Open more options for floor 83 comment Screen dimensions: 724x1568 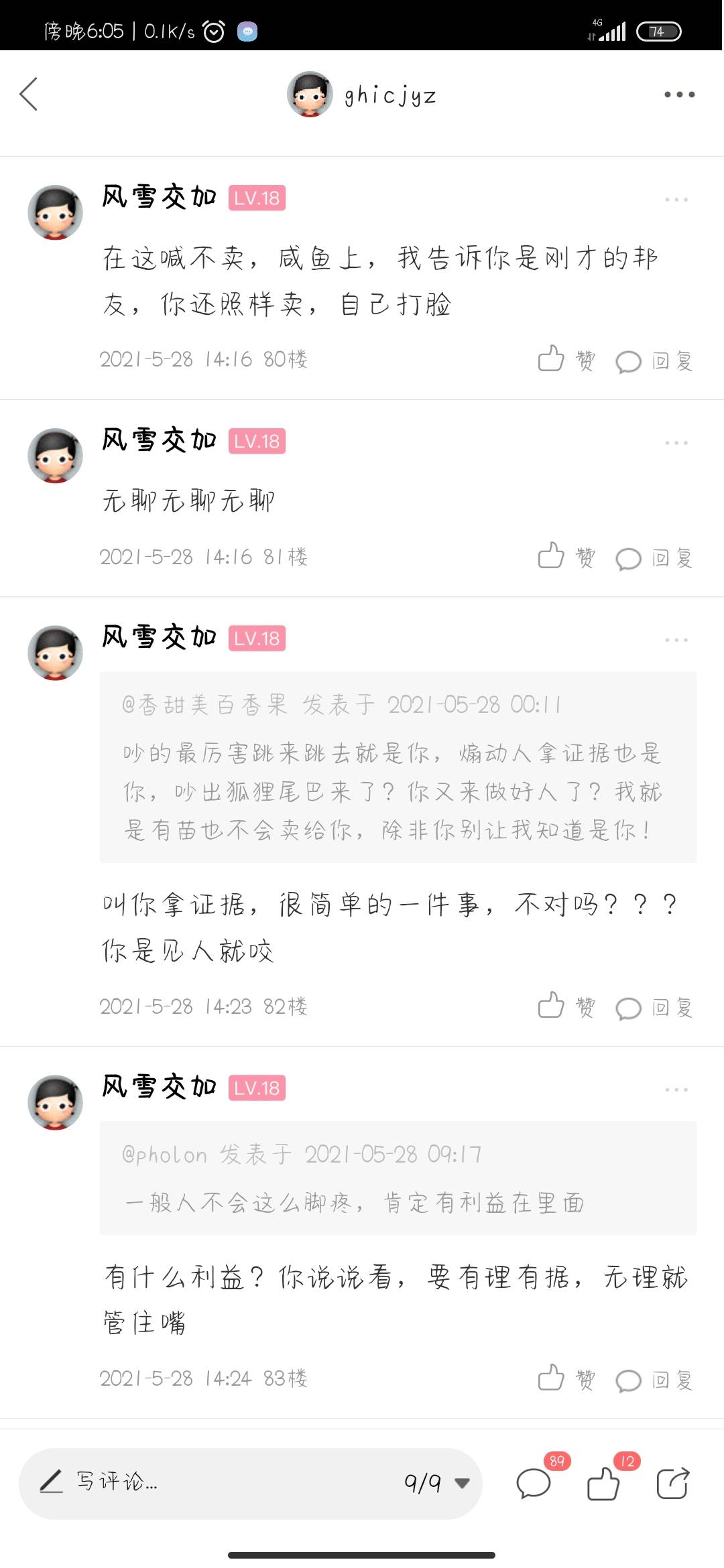[x=676, y=1090]
